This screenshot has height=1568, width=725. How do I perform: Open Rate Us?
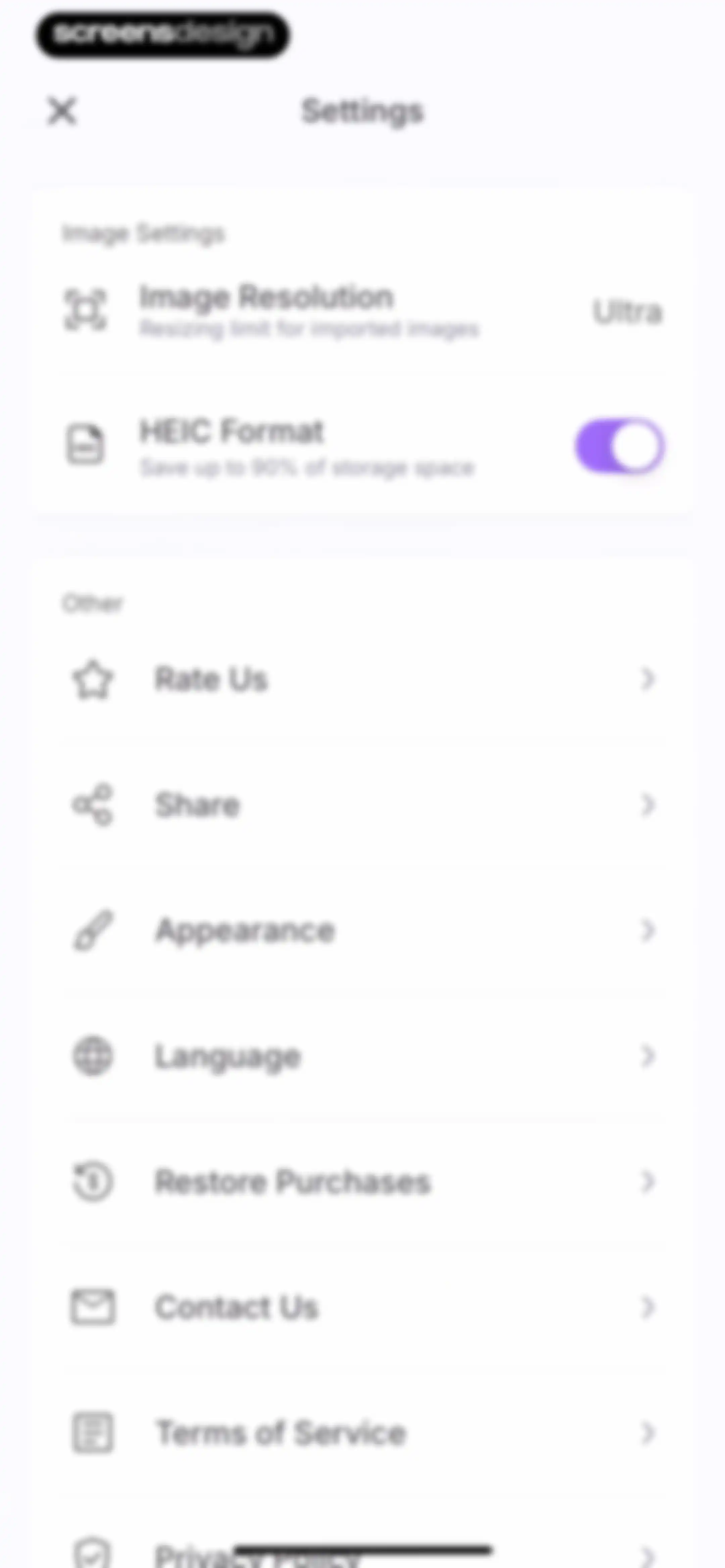(363, 679)
